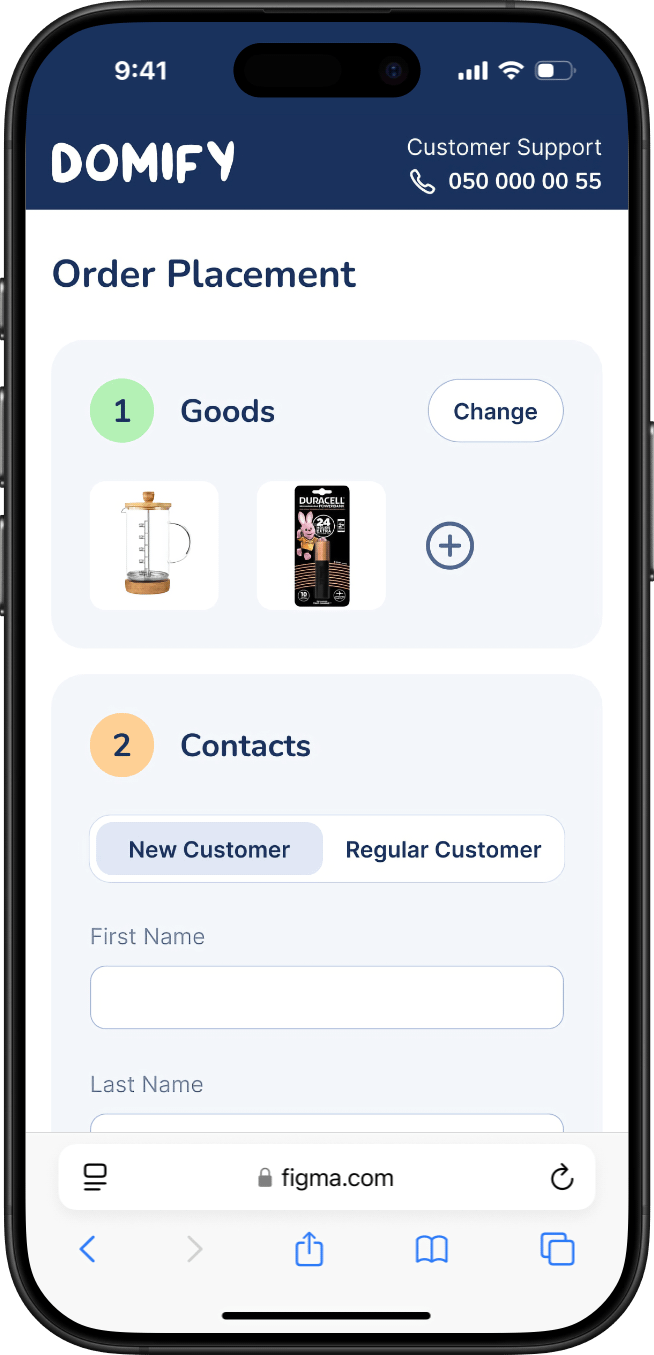Share this page from the browser toolbar
This screenshot has height=1355, width=654.
pyautogui.click(x=309, y=1248)
